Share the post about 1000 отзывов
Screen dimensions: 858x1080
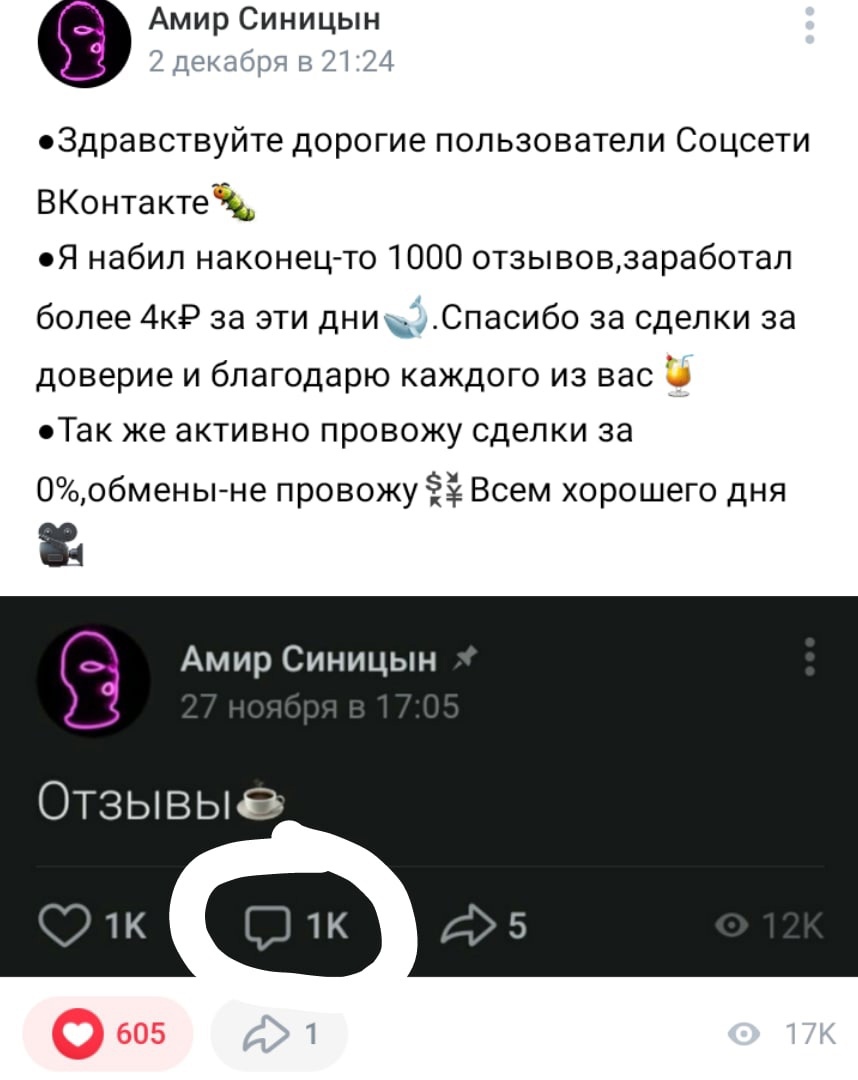click(281, 1033)
